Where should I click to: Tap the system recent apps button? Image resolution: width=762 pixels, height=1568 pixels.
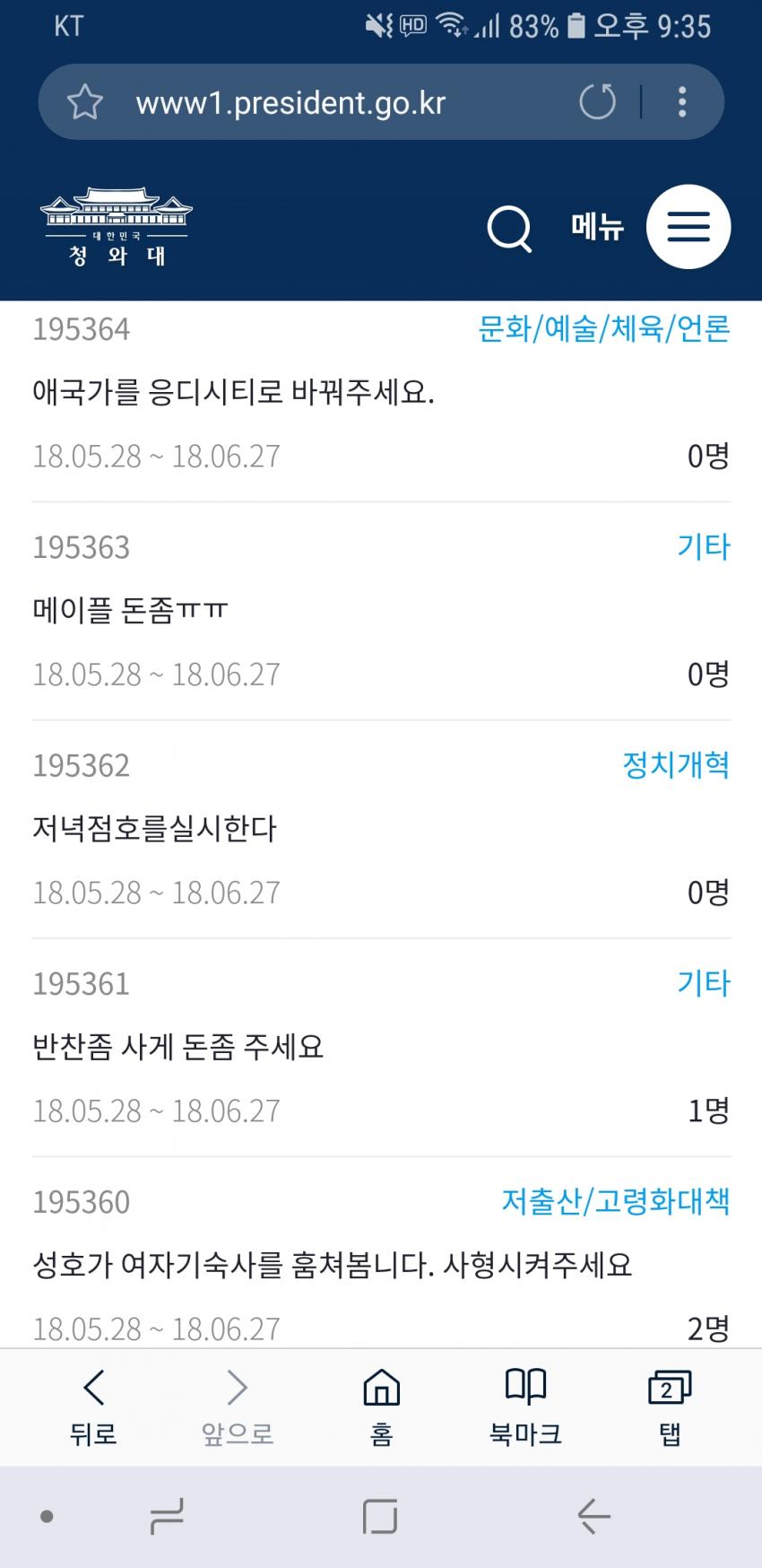click(x=167, y=1517)
